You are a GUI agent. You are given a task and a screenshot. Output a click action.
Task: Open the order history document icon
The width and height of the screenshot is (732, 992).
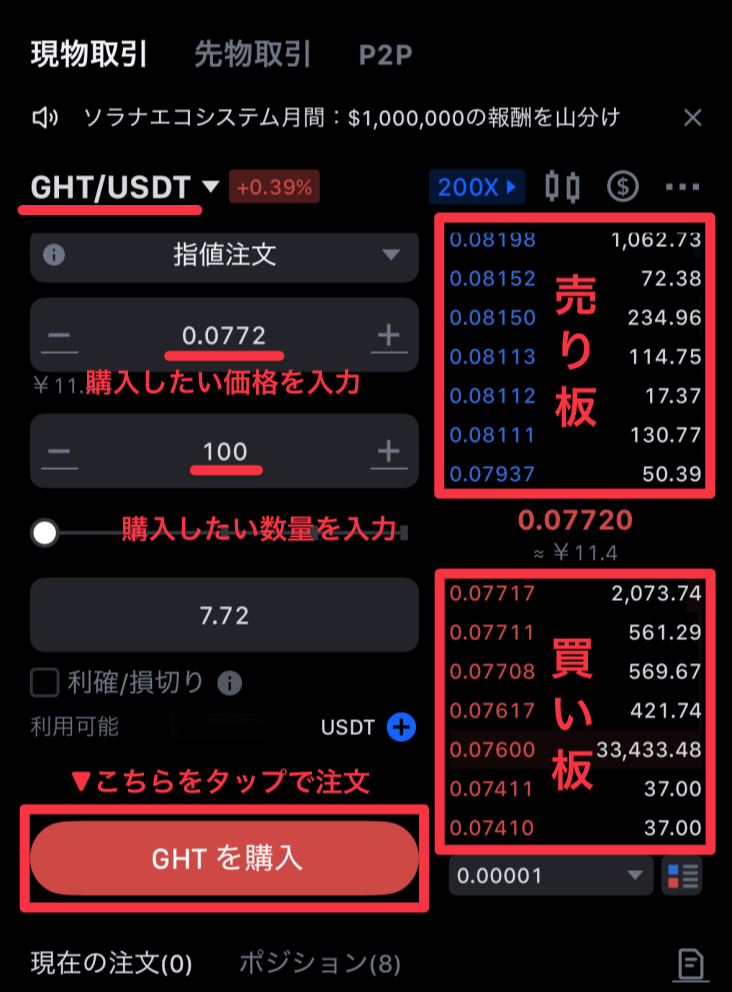click(x=691, y=964)
